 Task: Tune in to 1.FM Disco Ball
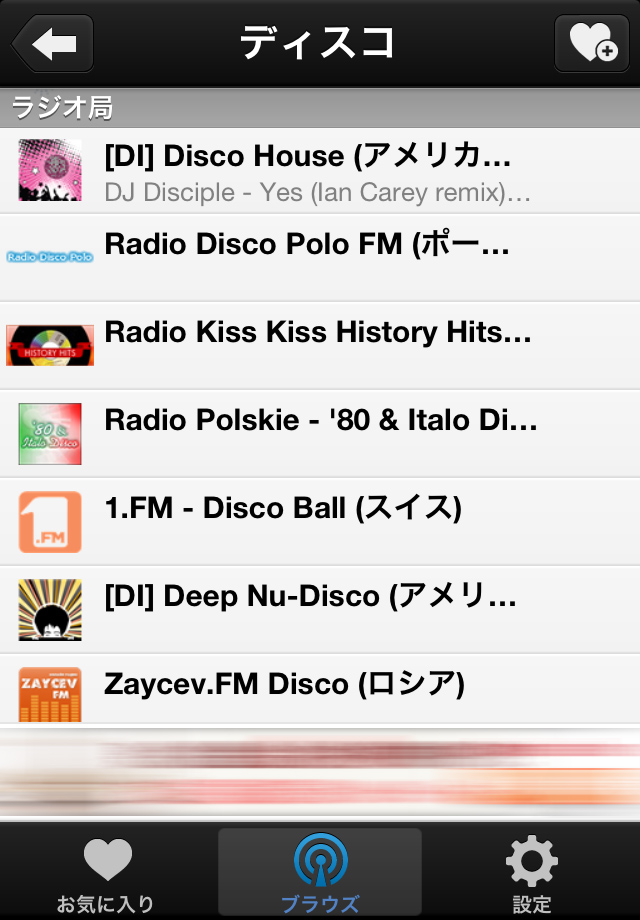[x=320, y=521]
